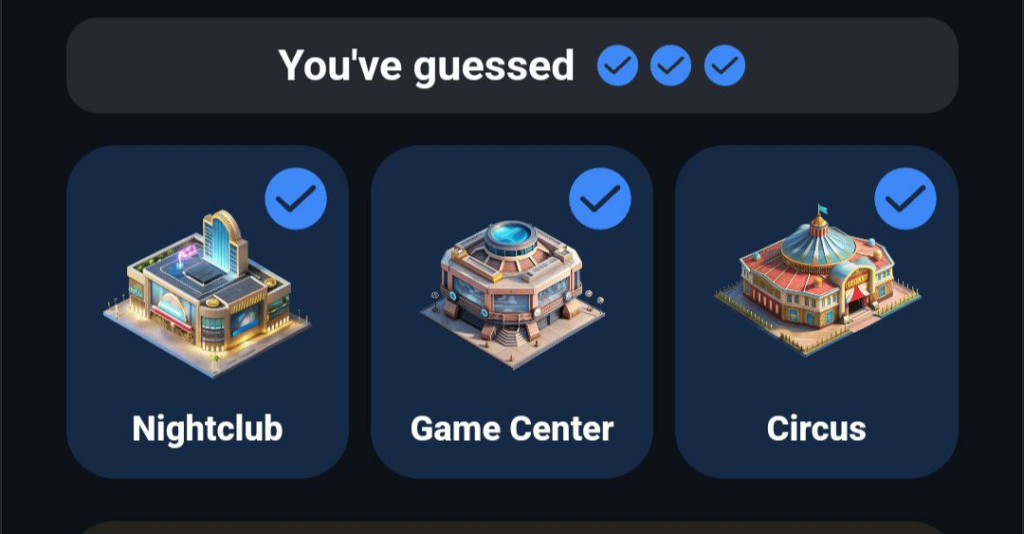
Task: Open the Game Center card
Action: pyautogui.click(x=511, y=312)
